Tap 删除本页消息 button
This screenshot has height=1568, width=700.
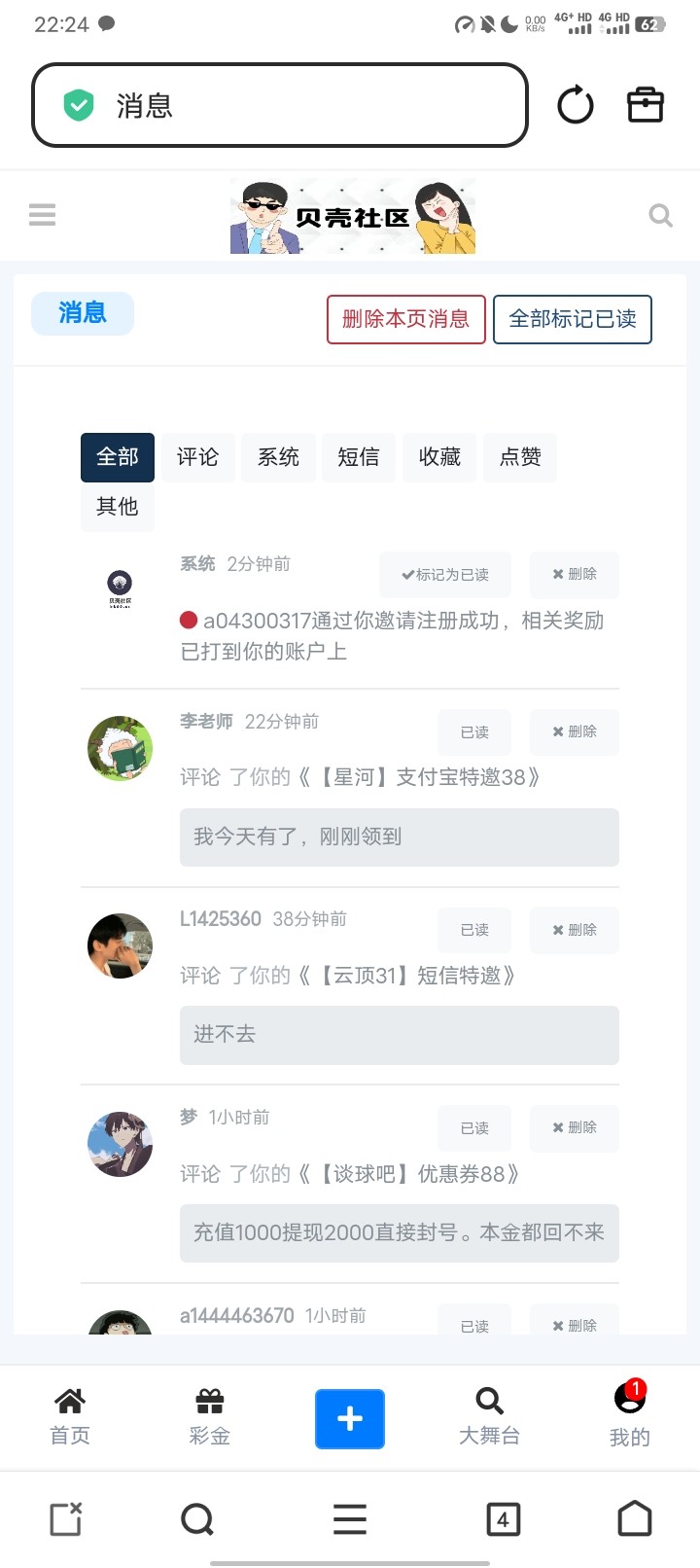[405, 319]
